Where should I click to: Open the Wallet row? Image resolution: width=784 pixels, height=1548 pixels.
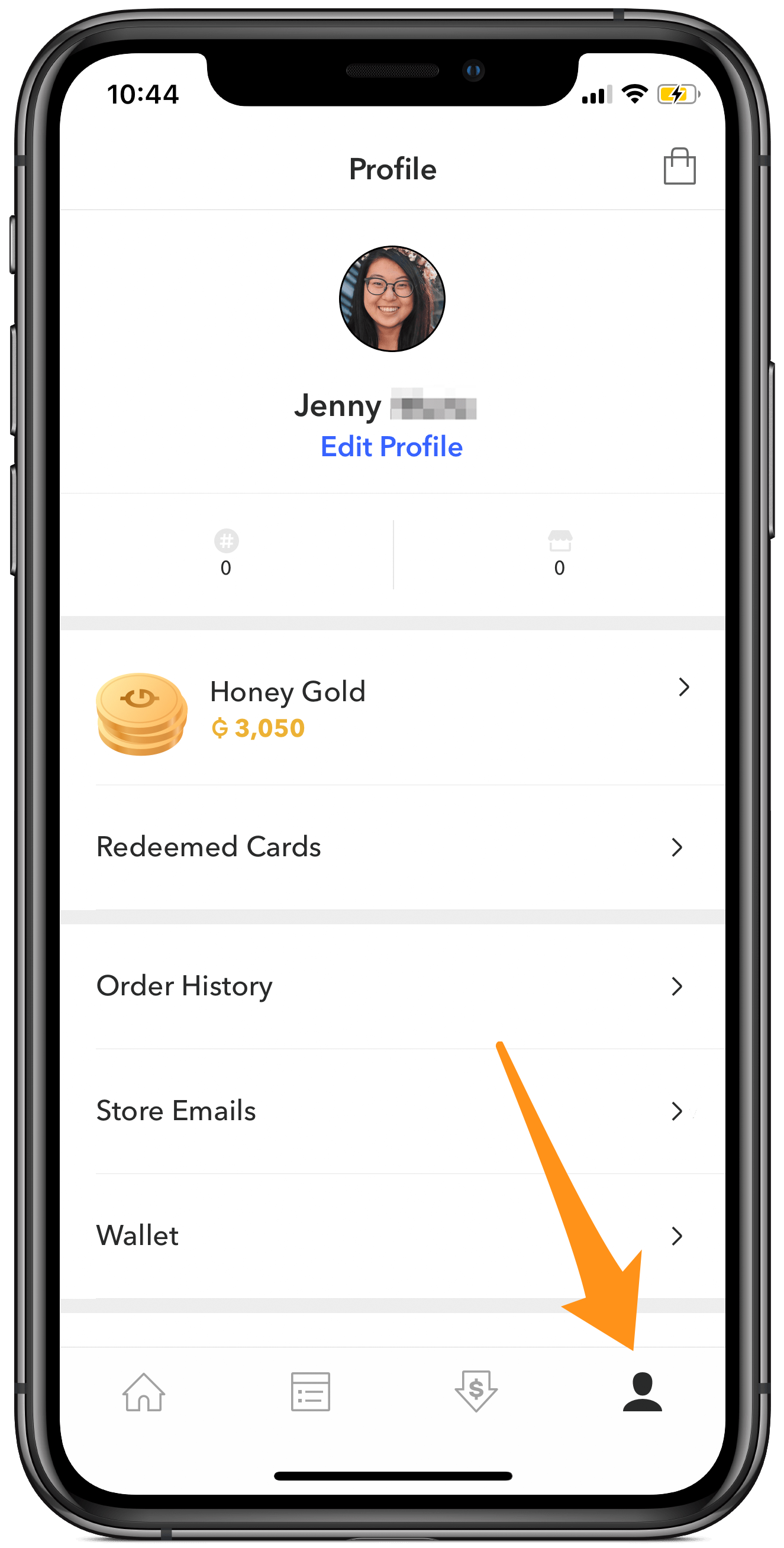(x=391, y=1236)
